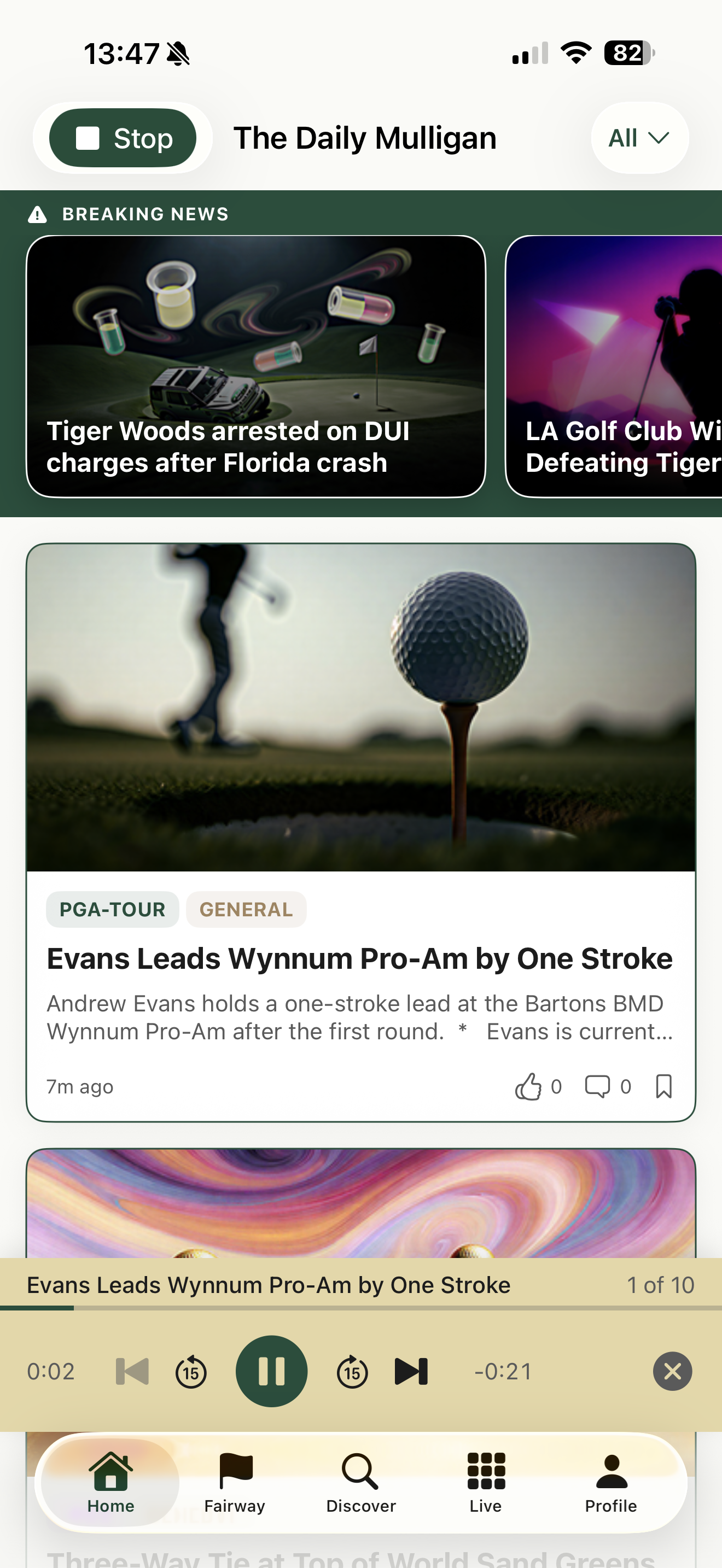Open comments on Evans Leads Wynnum article
Image resolution: width=722 pixels, height=1568 pixels.
coord(597,1086)
